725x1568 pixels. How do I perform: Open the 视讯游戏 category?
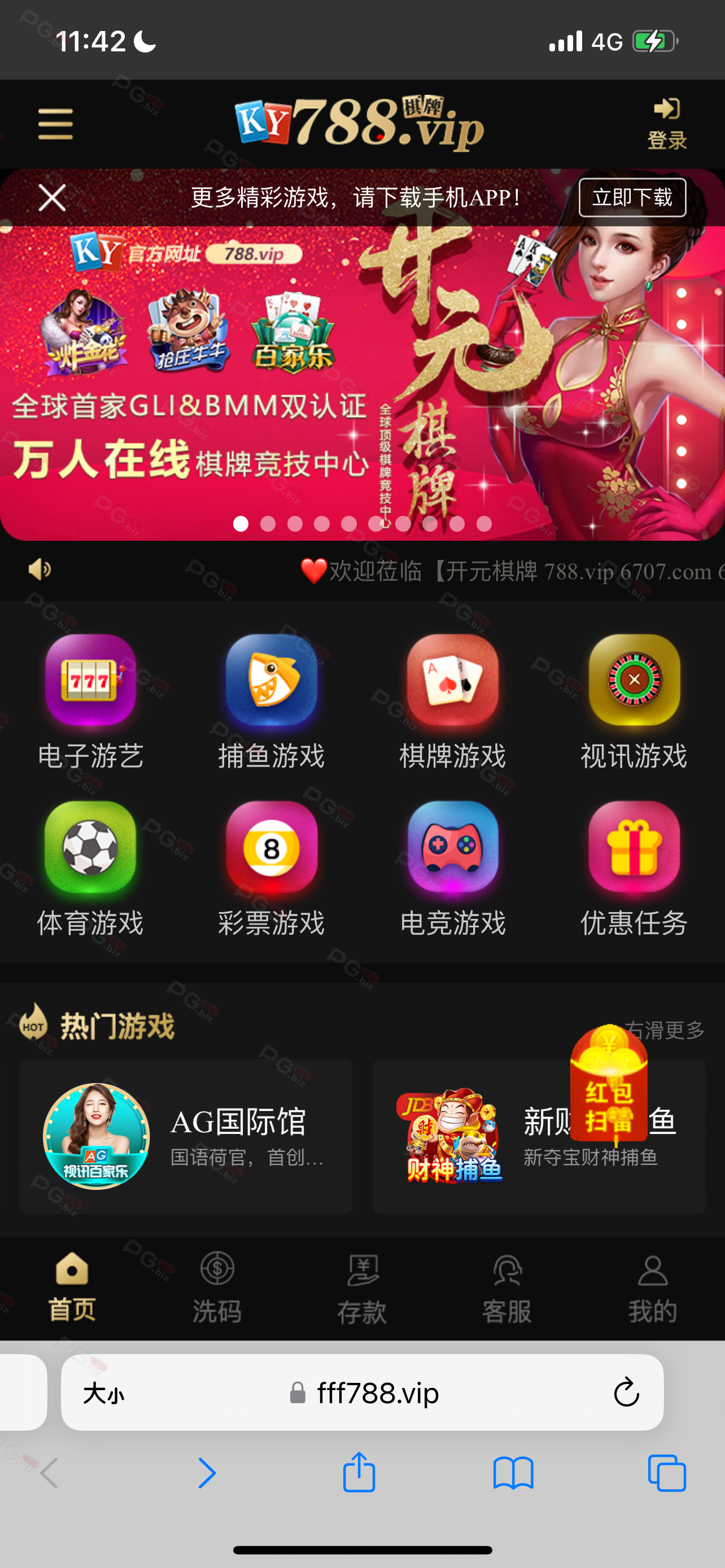634,701
